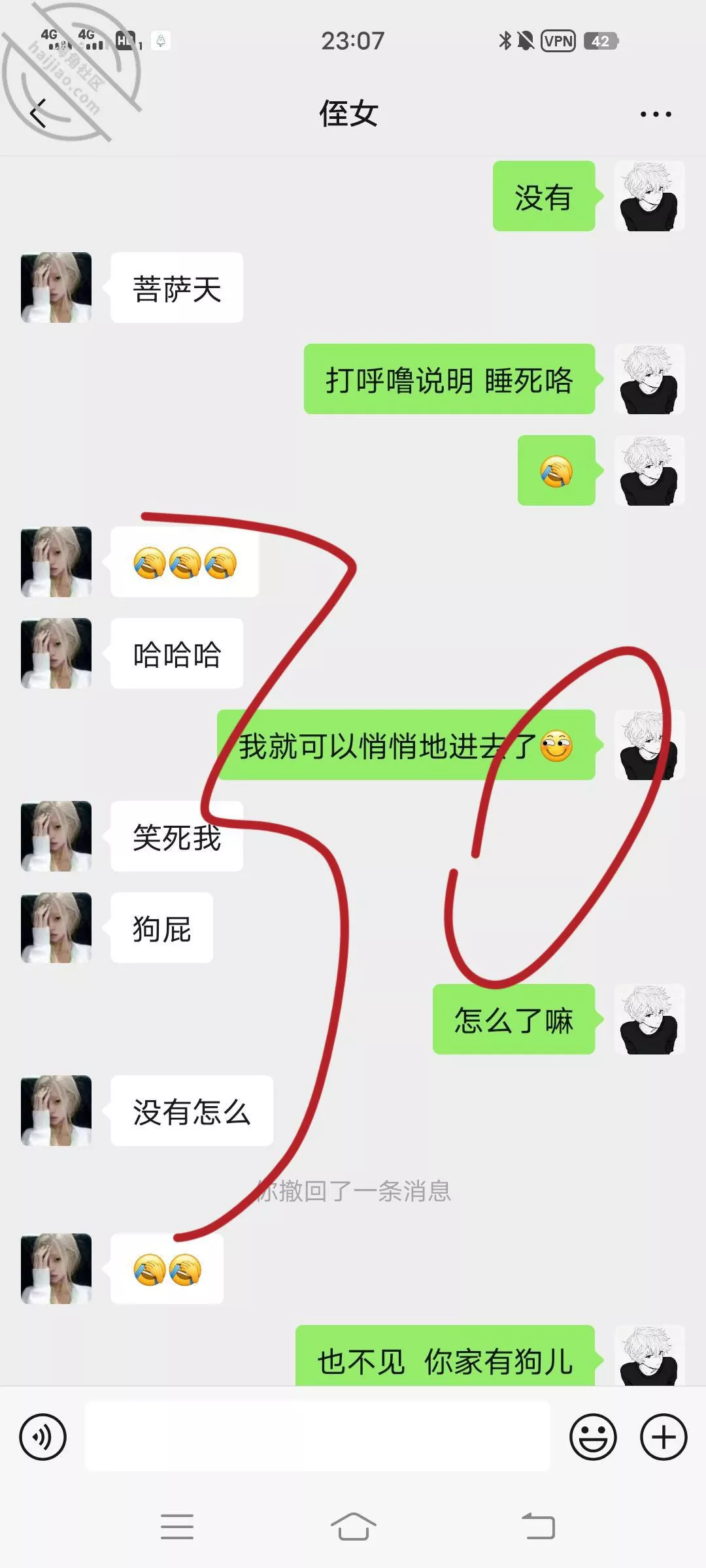Focus the message text field
The width and height of the screenshot is (706, 1568).
click(x=317, y=1437)
